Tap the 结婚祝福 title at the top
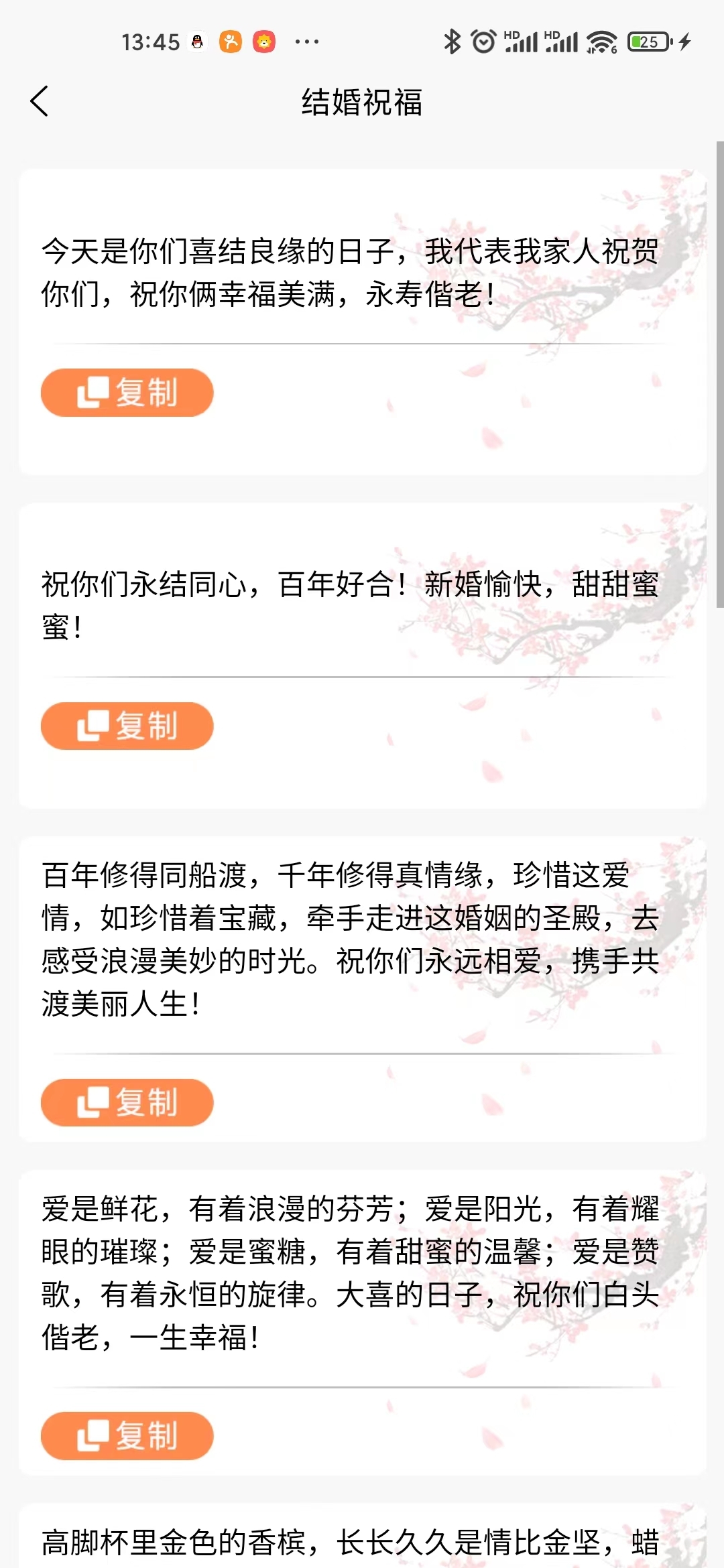The height and width of the screenshot is (1568, 724). 362,102
